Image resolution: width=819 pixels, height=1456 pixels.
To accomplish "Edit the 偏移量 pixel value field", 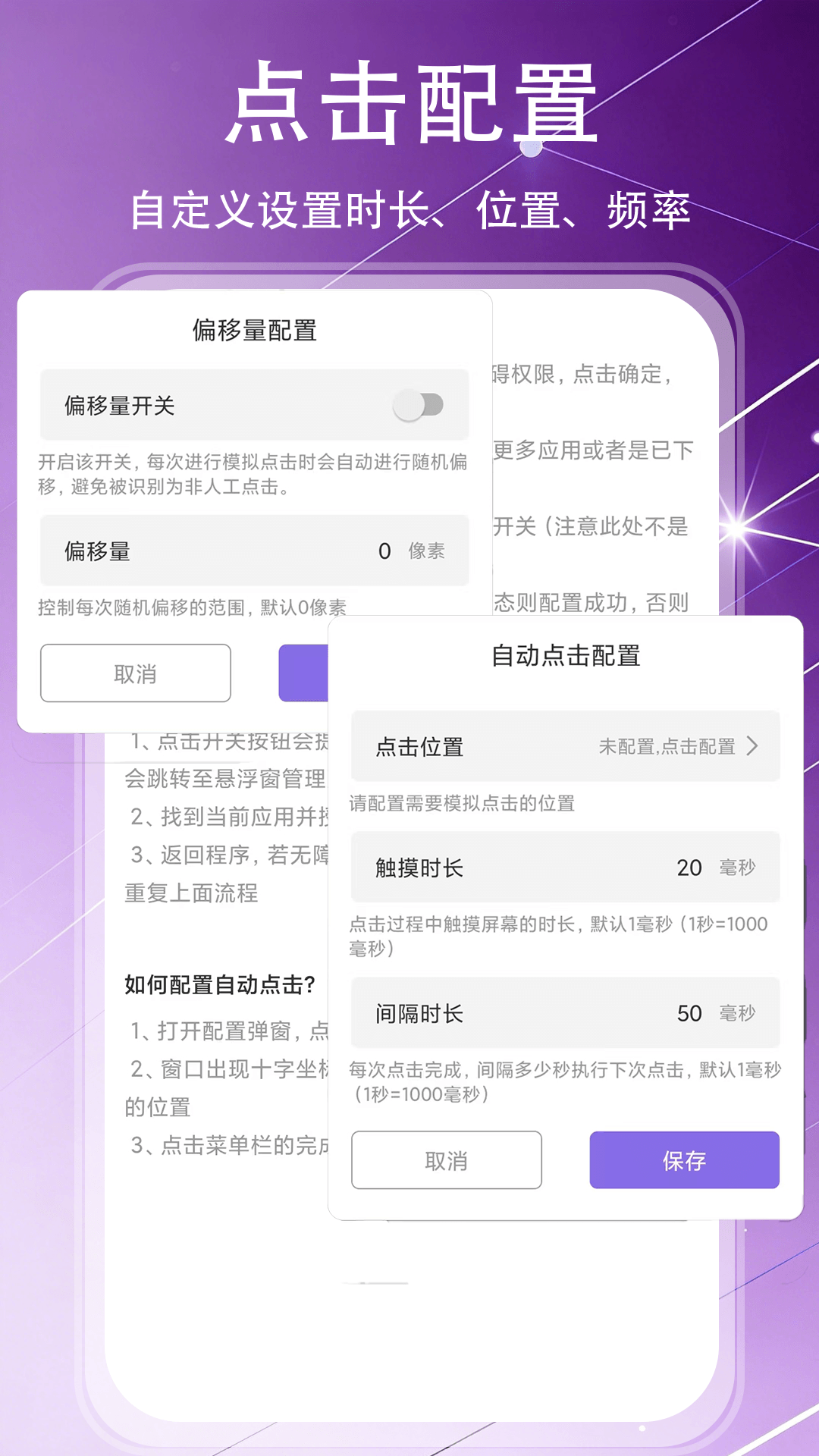I will 384,551.
